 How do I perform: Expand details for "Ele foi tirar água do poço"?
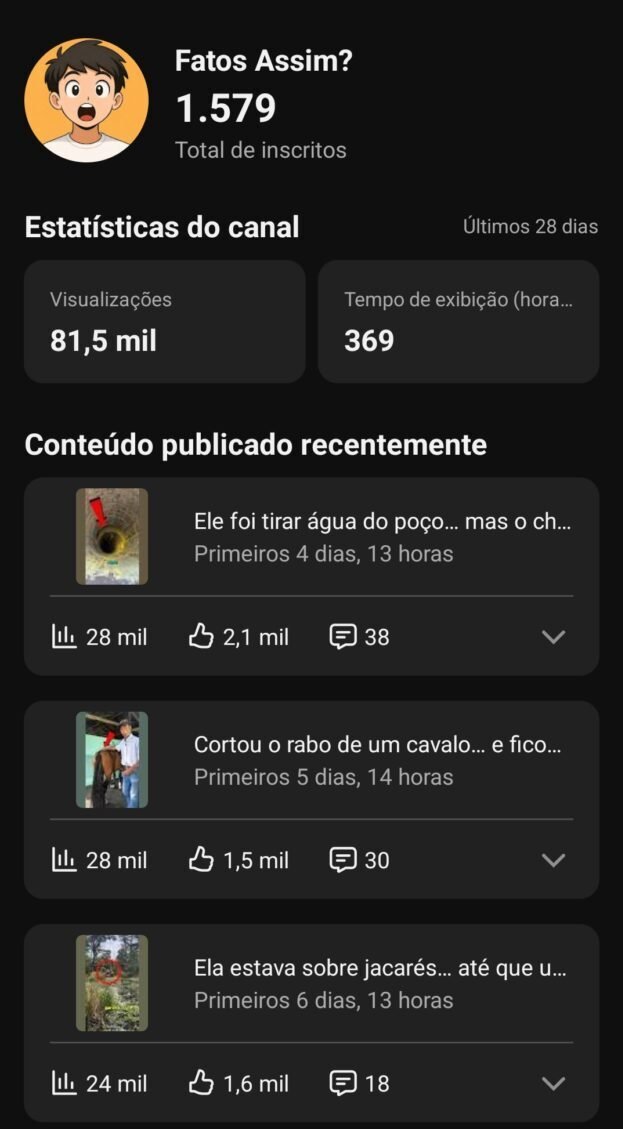pyautogui.click(x=553, y=637)
